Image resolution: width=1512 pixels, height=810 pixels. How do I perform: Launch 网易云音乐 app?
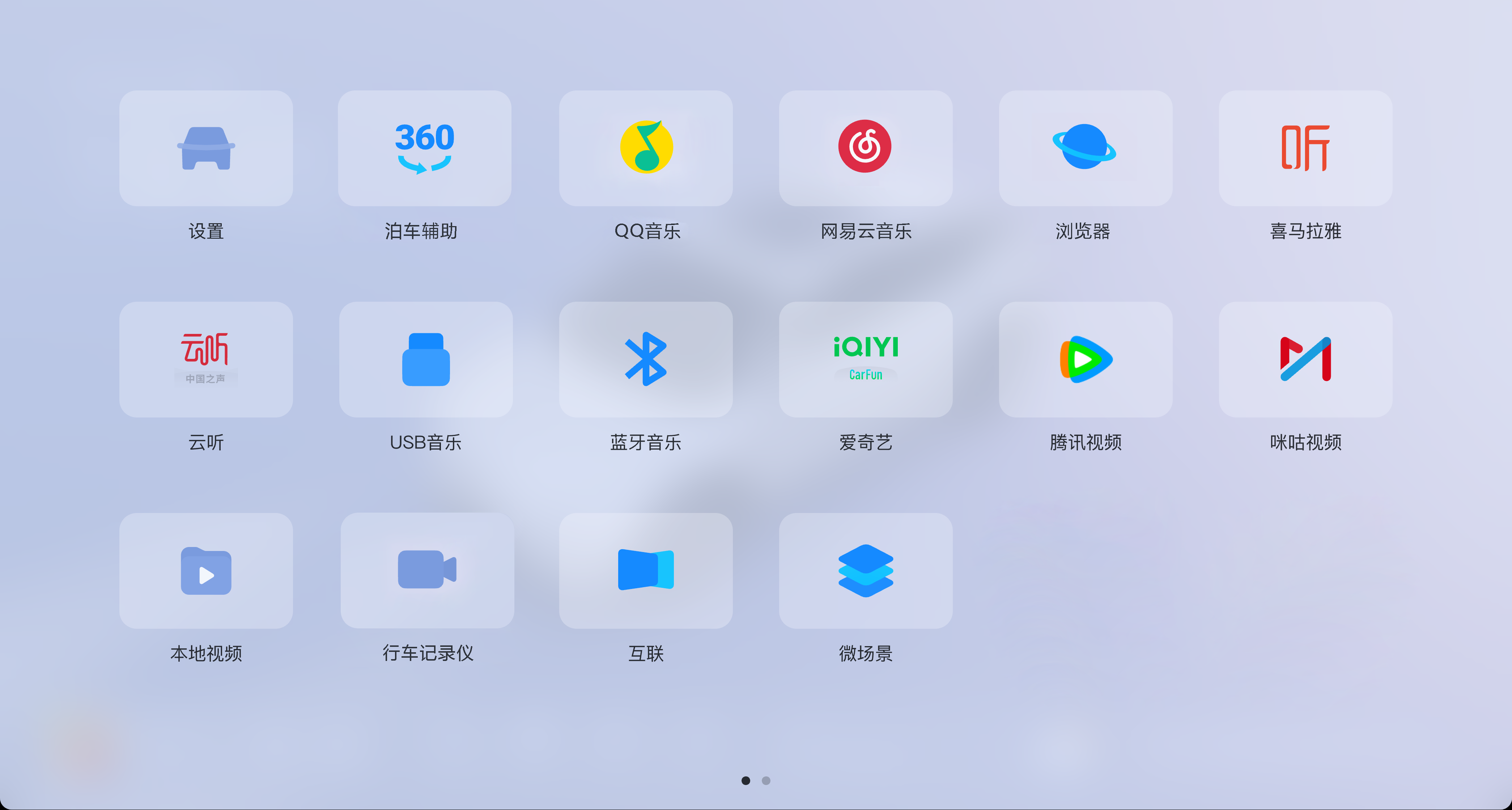click(x=865, y=148)
